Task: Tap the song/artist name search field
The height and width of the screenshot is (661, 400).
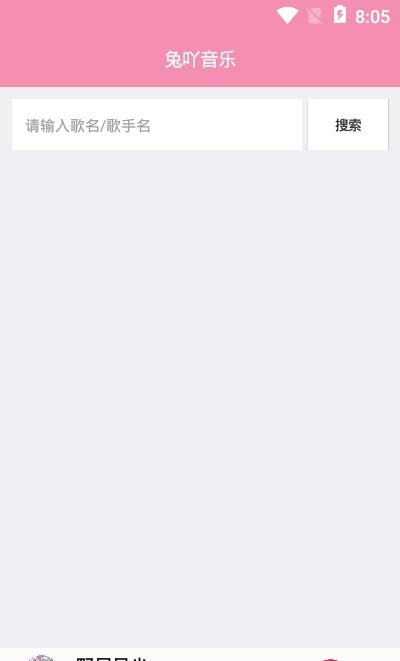Action: click(x=157, y=125)
